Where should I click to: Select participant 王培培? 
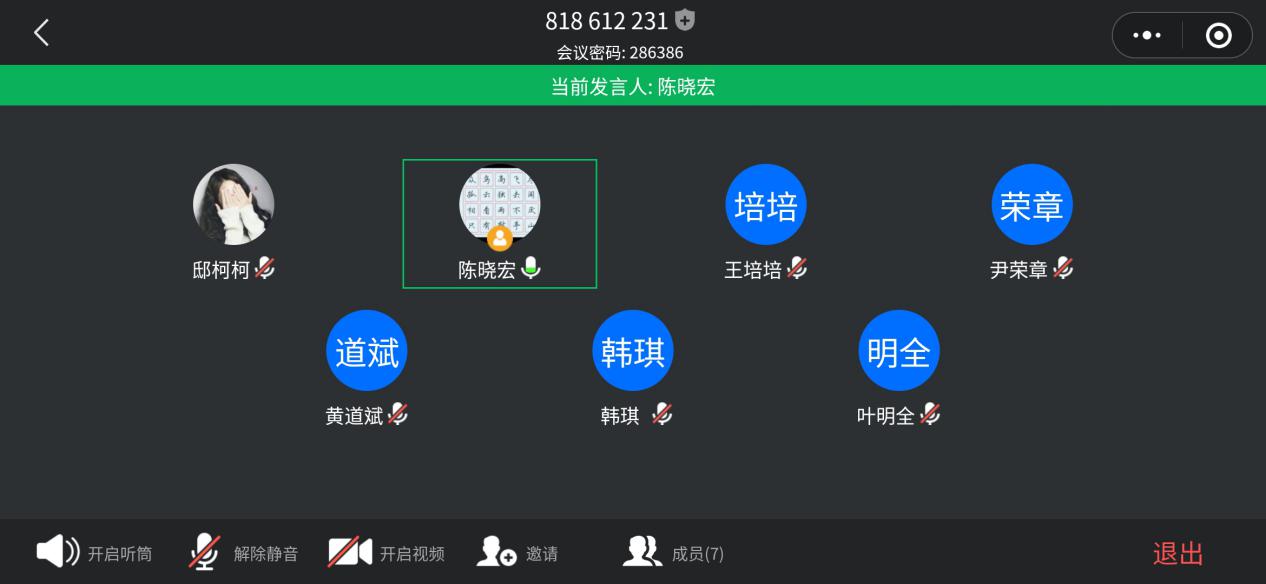click(x=765, y=205)
